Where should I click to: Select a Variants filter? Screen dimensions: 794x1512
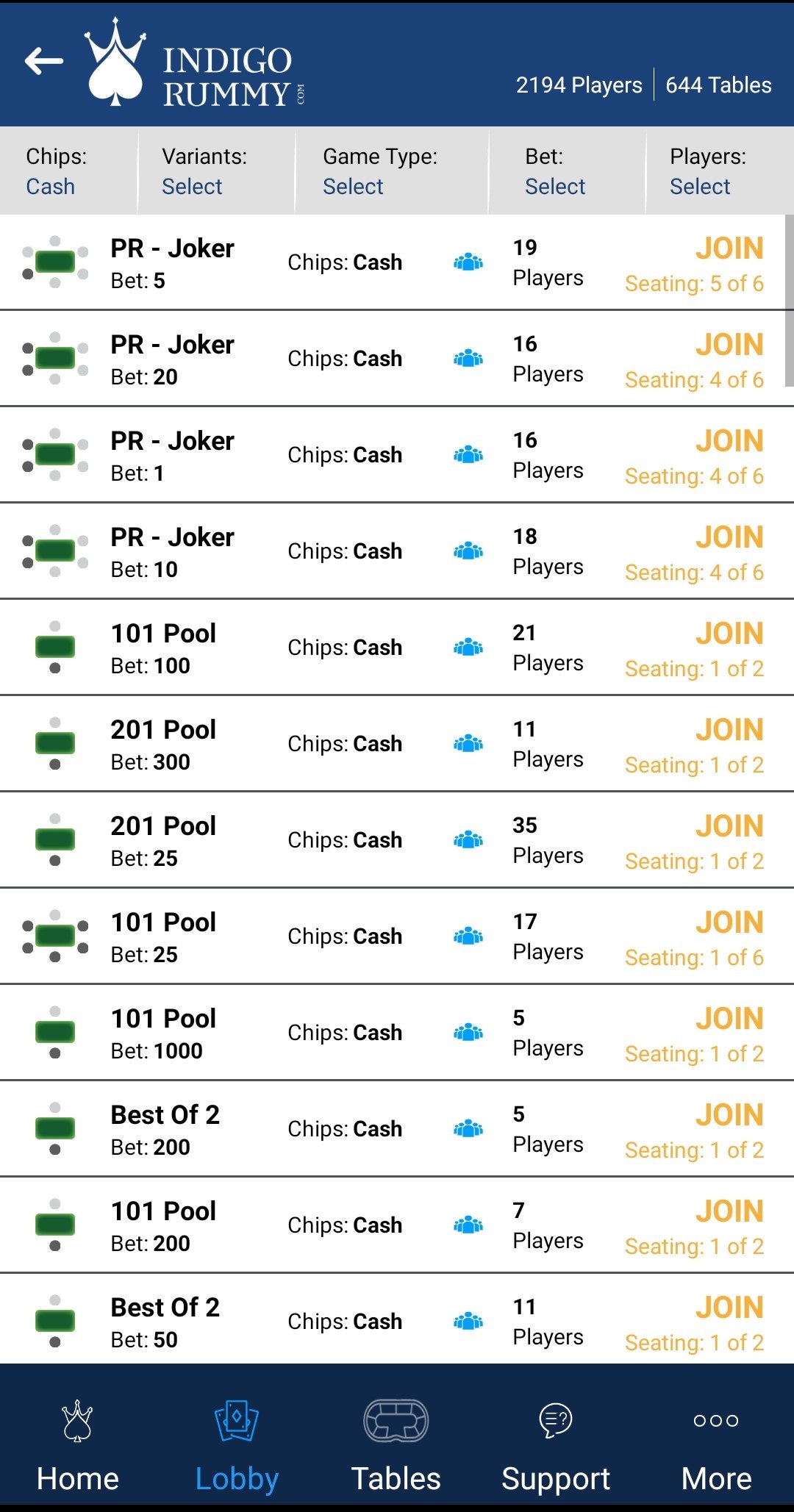tap(216, 171)
